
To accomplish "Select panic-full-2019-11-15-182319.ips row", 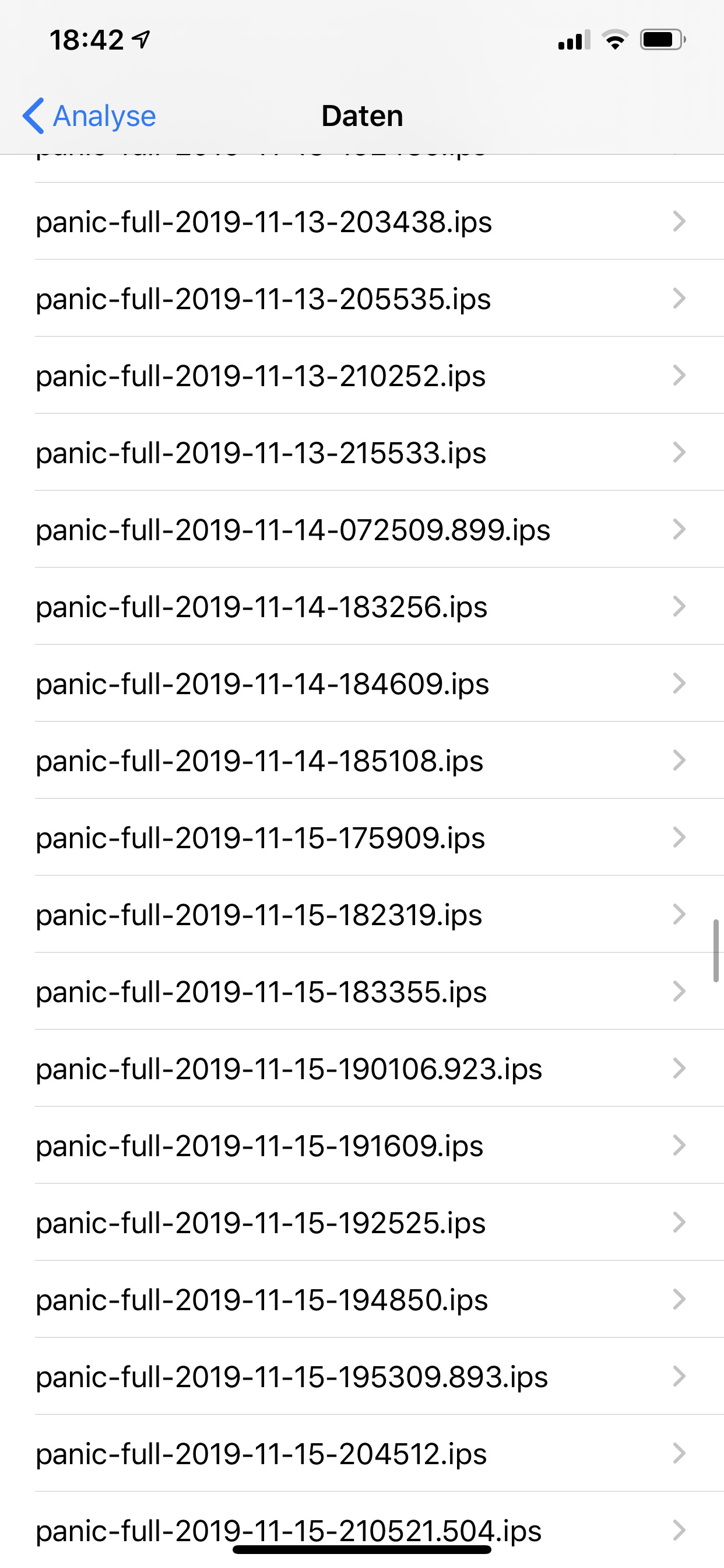I will [361, 915].
